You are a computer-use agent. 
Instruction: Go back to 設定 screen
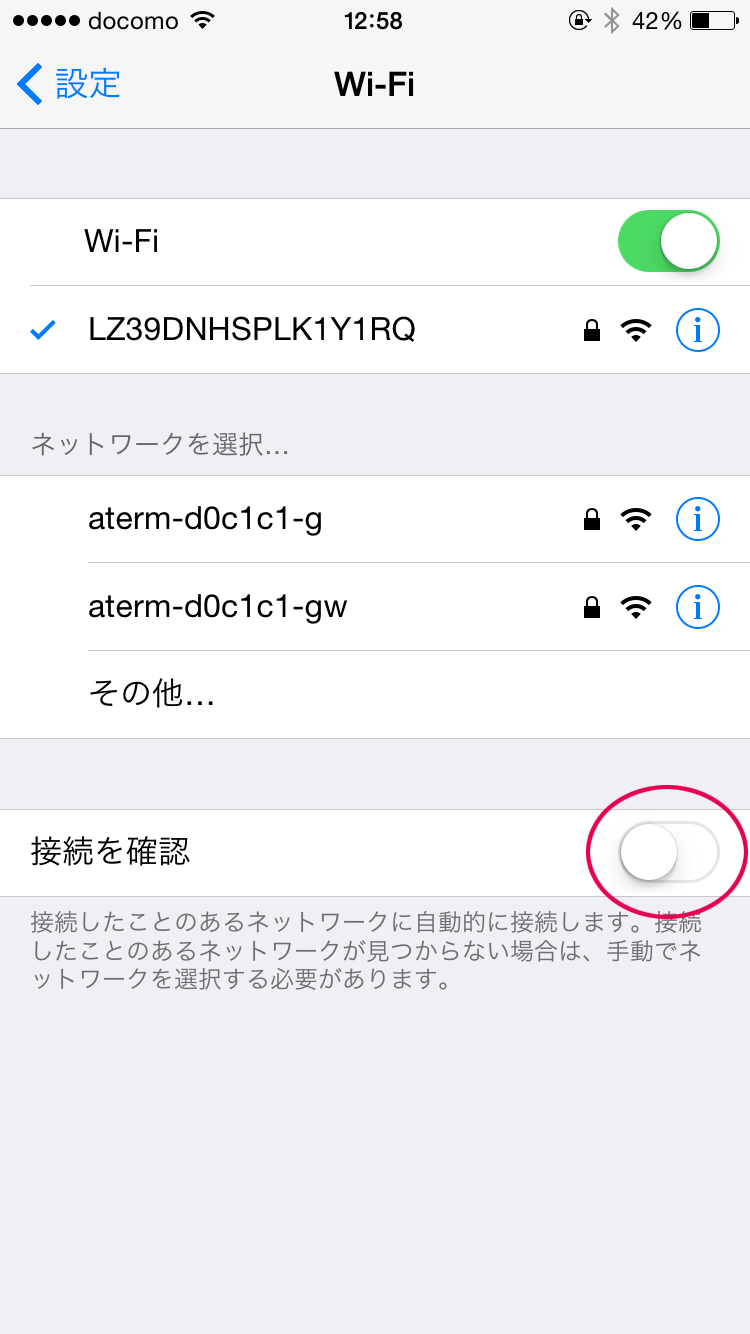(69, 84)
